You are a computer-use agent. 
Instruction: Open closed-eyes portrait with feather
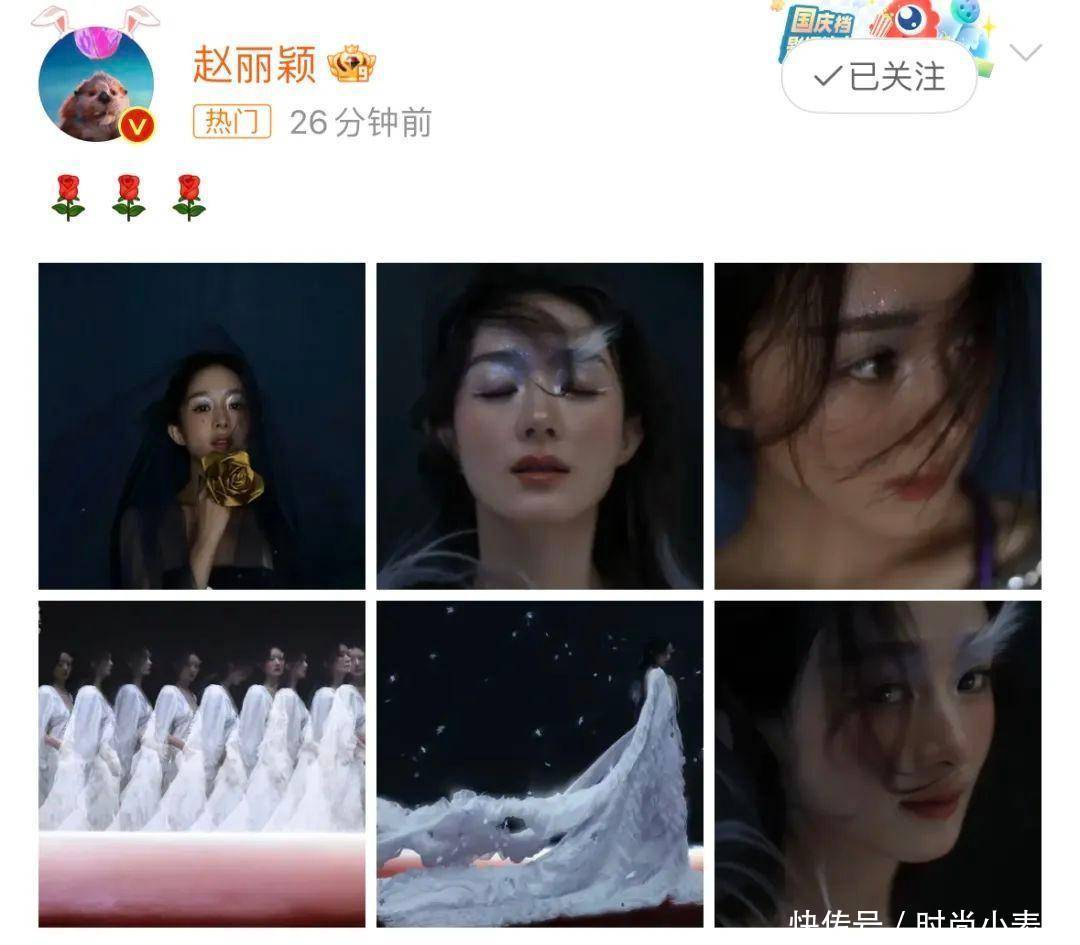tap(540, 426)
